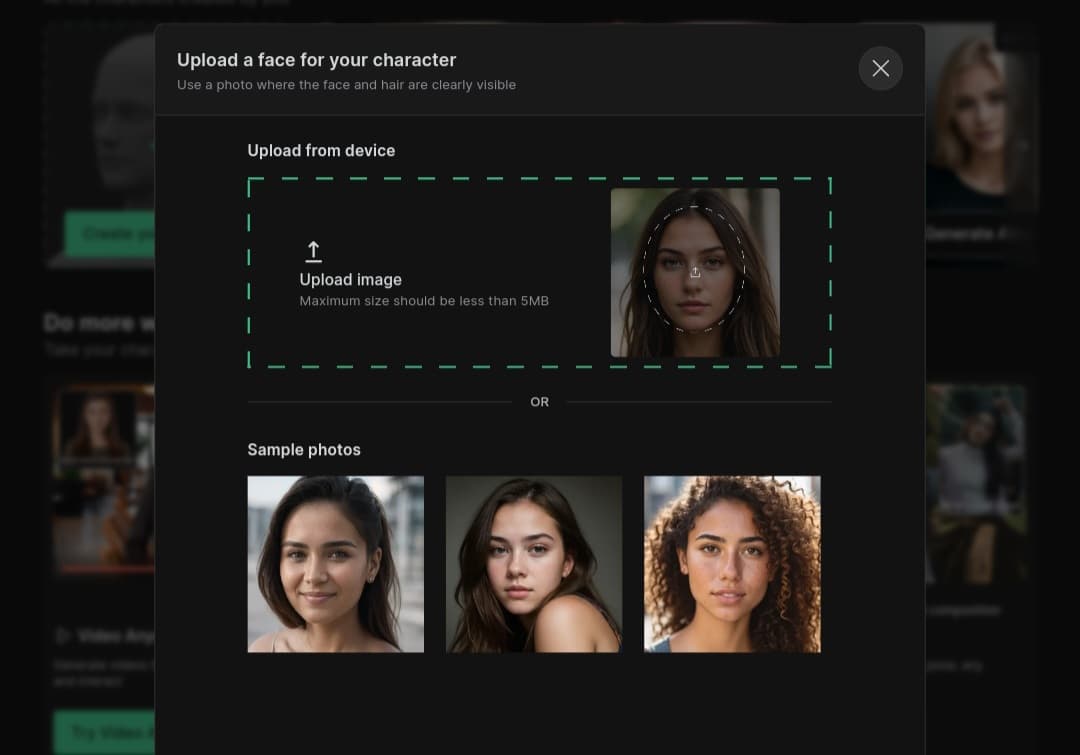Choose the middle sample photo with bare shoulder
Image resolution: width=1080 pixels, height=755 pixels.
coord(533,564)
